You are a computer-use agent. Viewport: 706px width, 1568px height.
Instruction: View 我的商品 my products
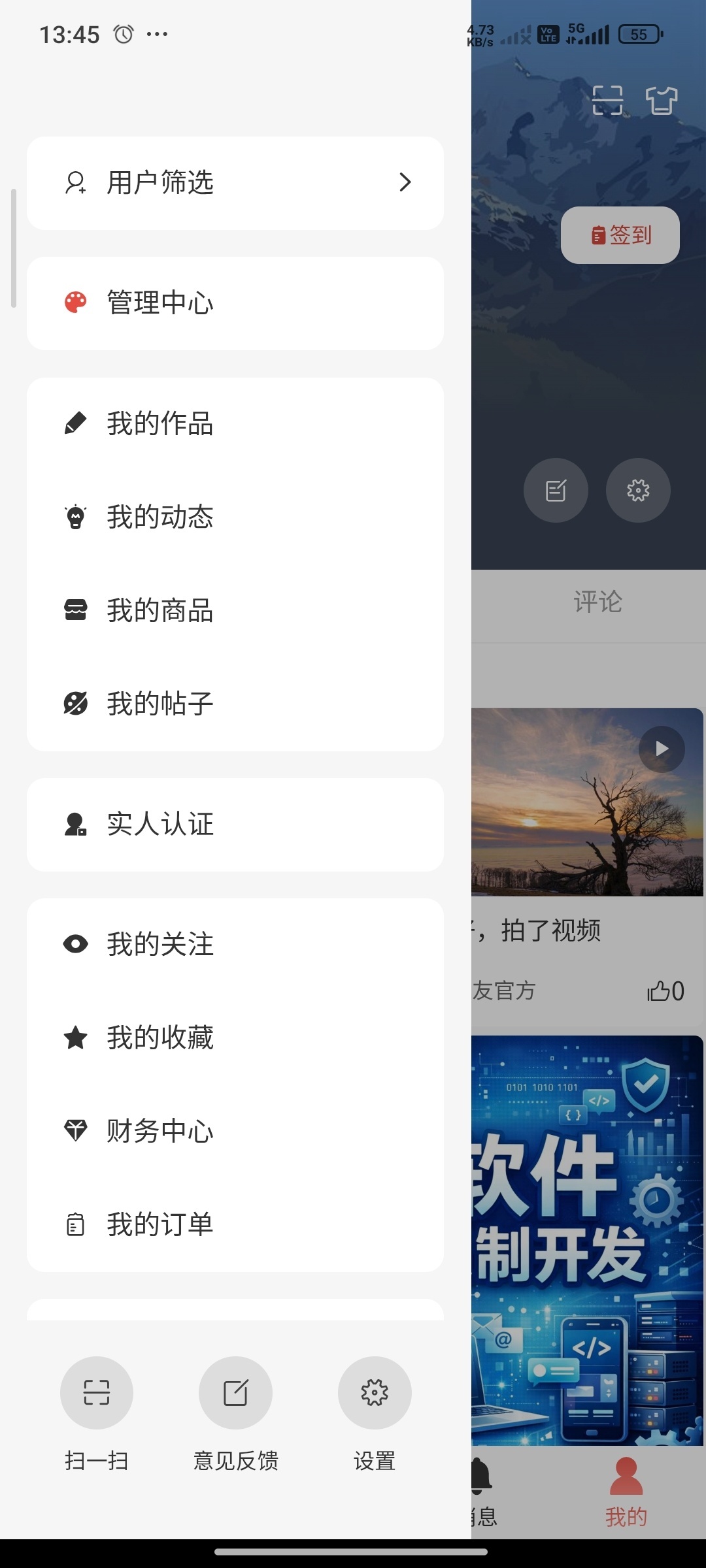235,610
